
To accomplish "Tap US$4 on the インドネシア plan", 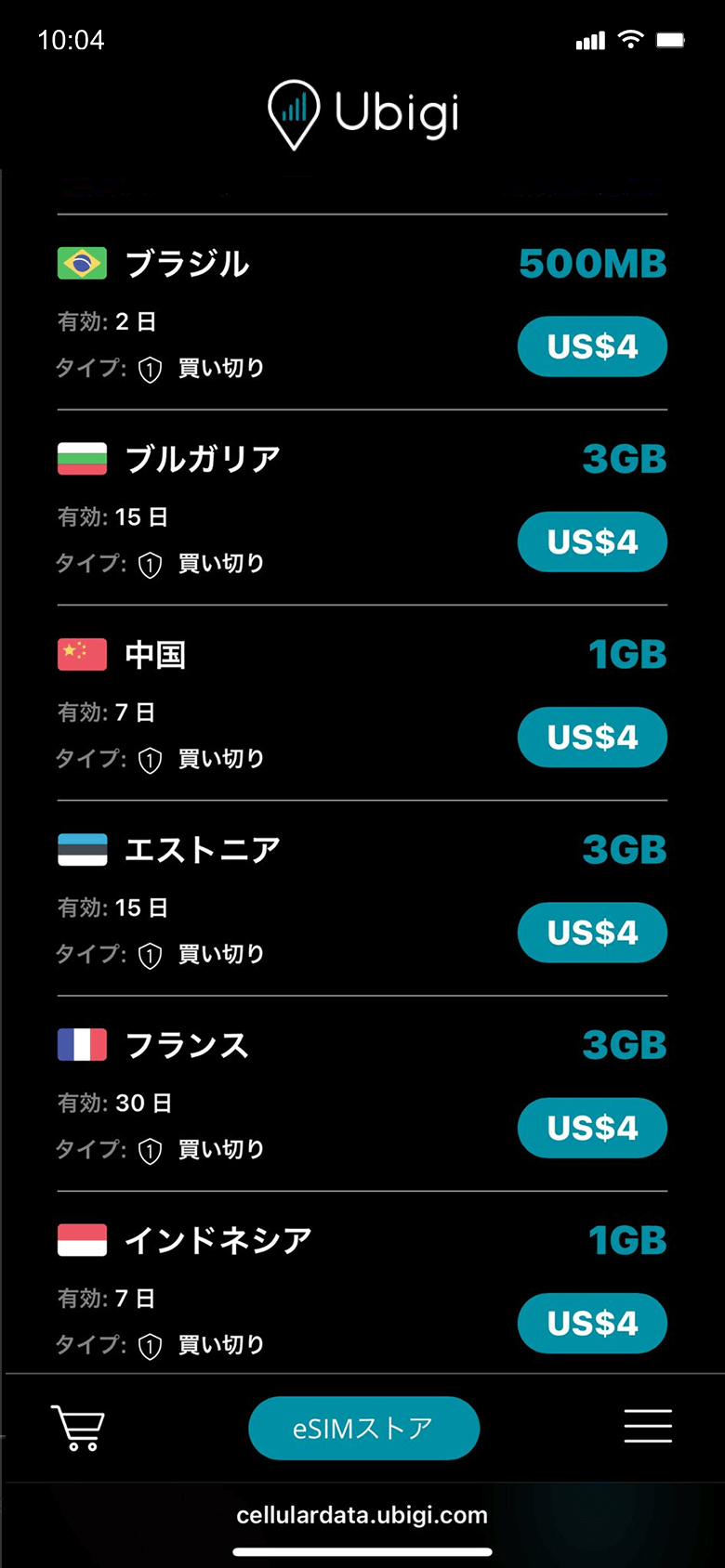I will tap(592, 1323).
